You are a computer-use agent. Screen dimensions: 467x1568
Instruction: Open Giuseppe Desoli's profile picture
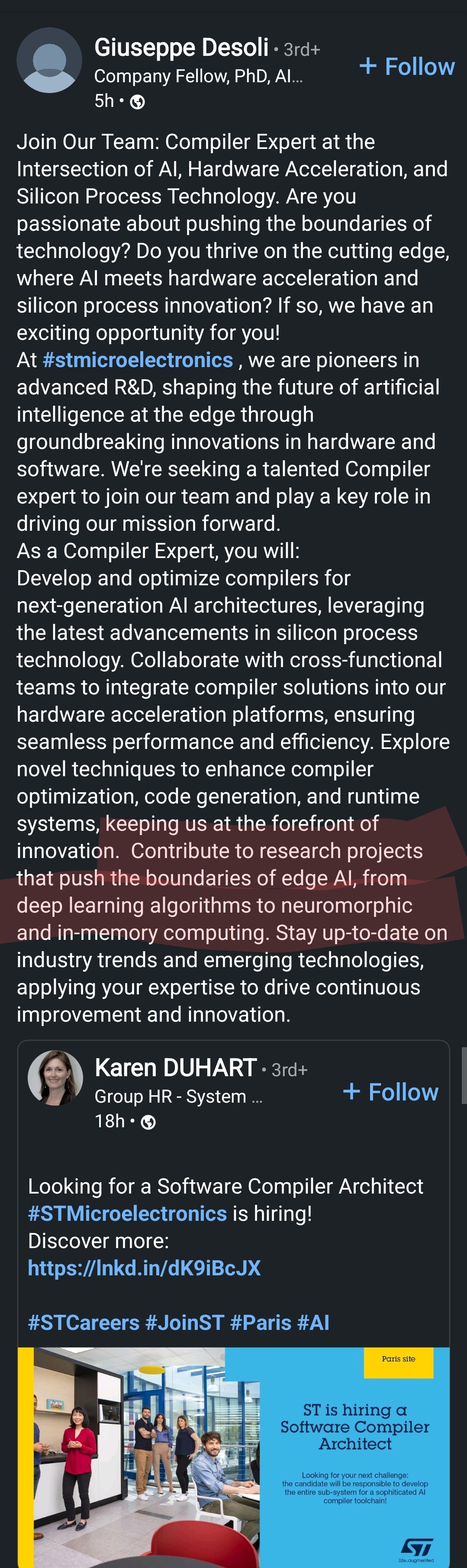pyautogui.click(x=49, y=60)
